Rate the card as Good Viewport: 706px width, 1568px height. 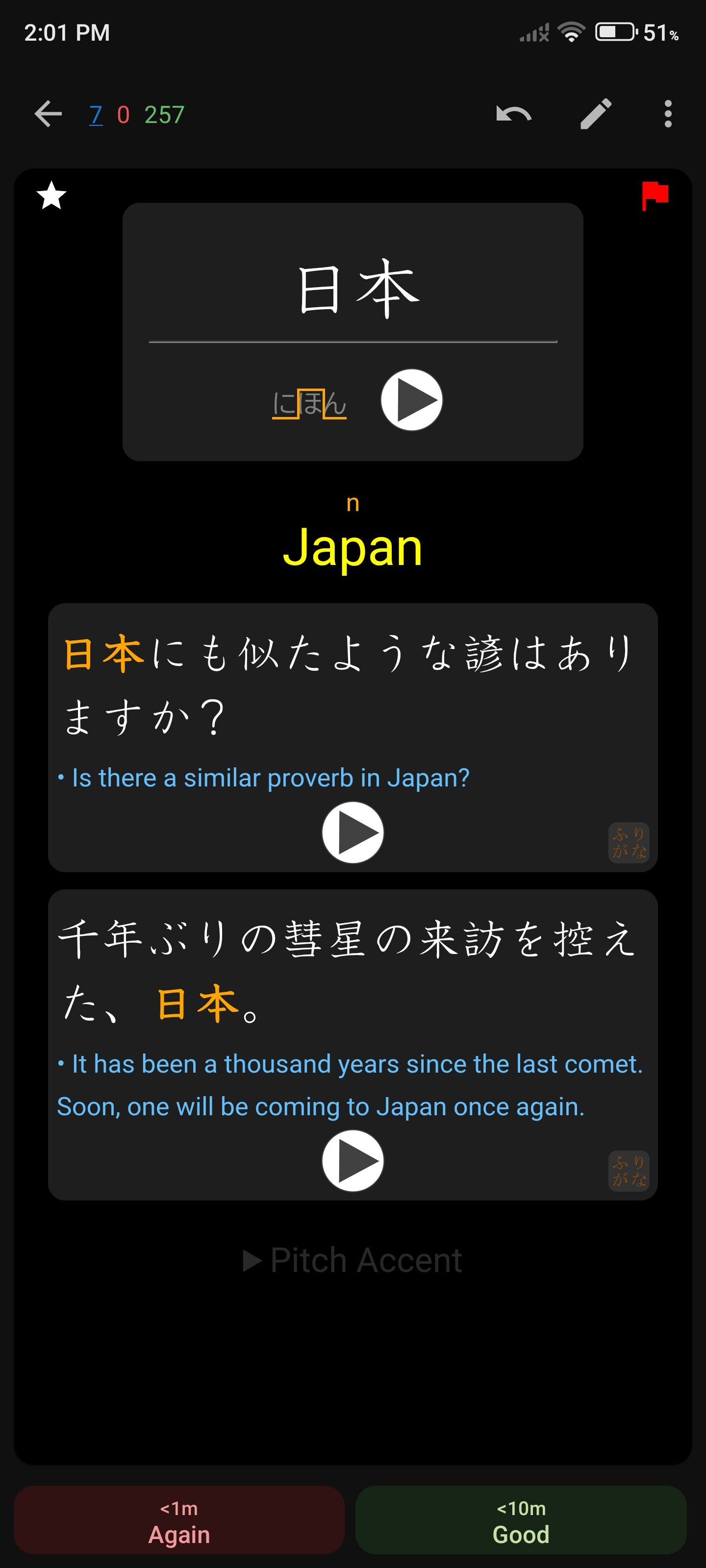pyautogui.click(x=521, y=1520)
